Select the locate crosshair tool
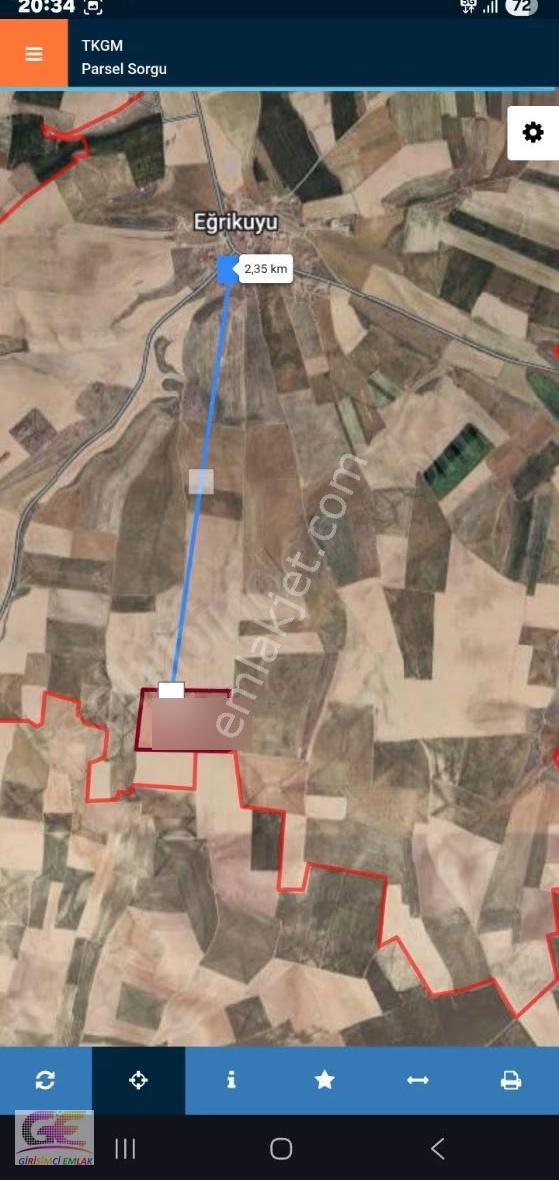Viewport: 559px width, 1180px height. point(138,1080)
